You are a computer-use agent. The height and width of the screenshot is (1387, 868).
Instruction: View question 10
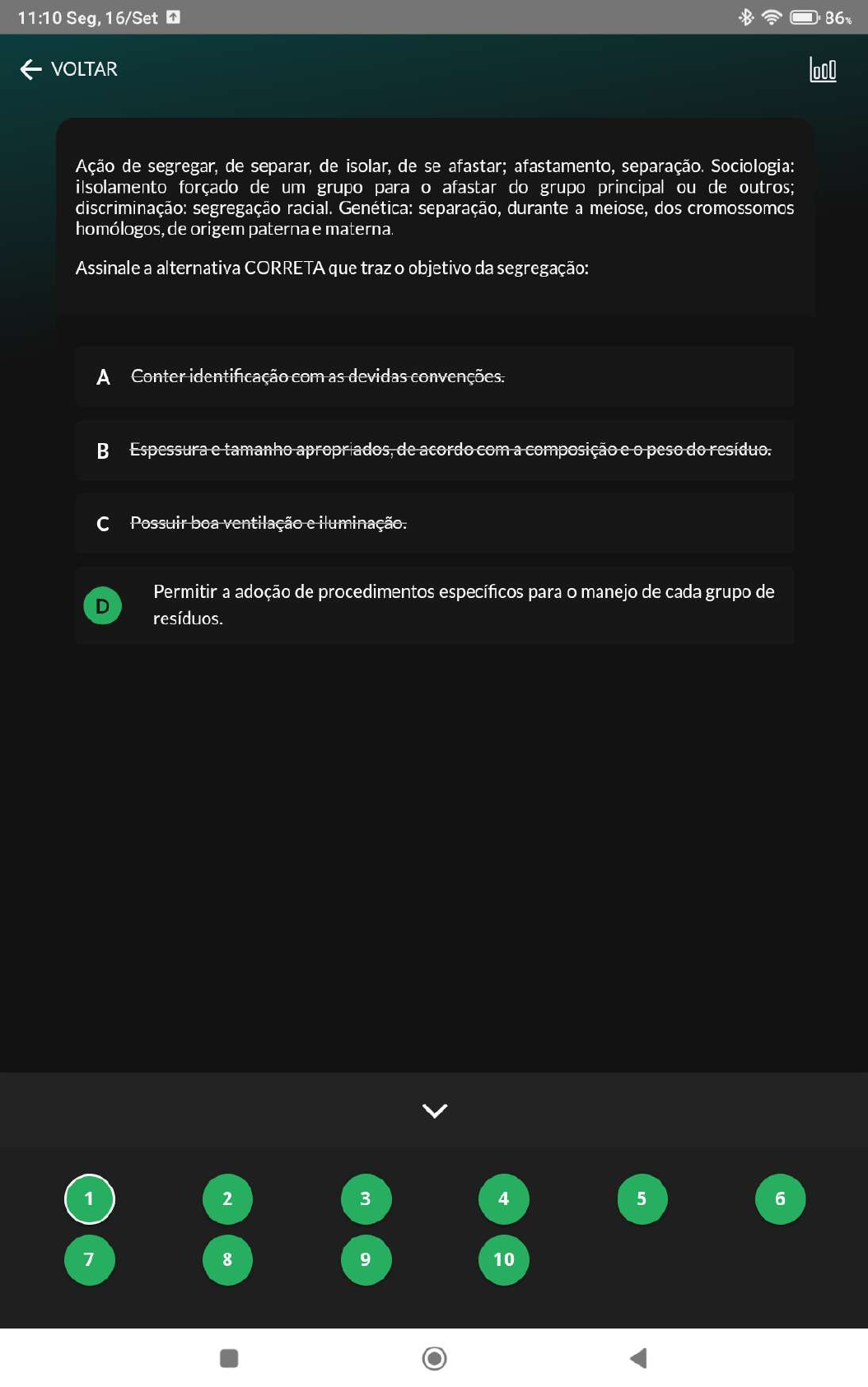(x=503, y=1259)
